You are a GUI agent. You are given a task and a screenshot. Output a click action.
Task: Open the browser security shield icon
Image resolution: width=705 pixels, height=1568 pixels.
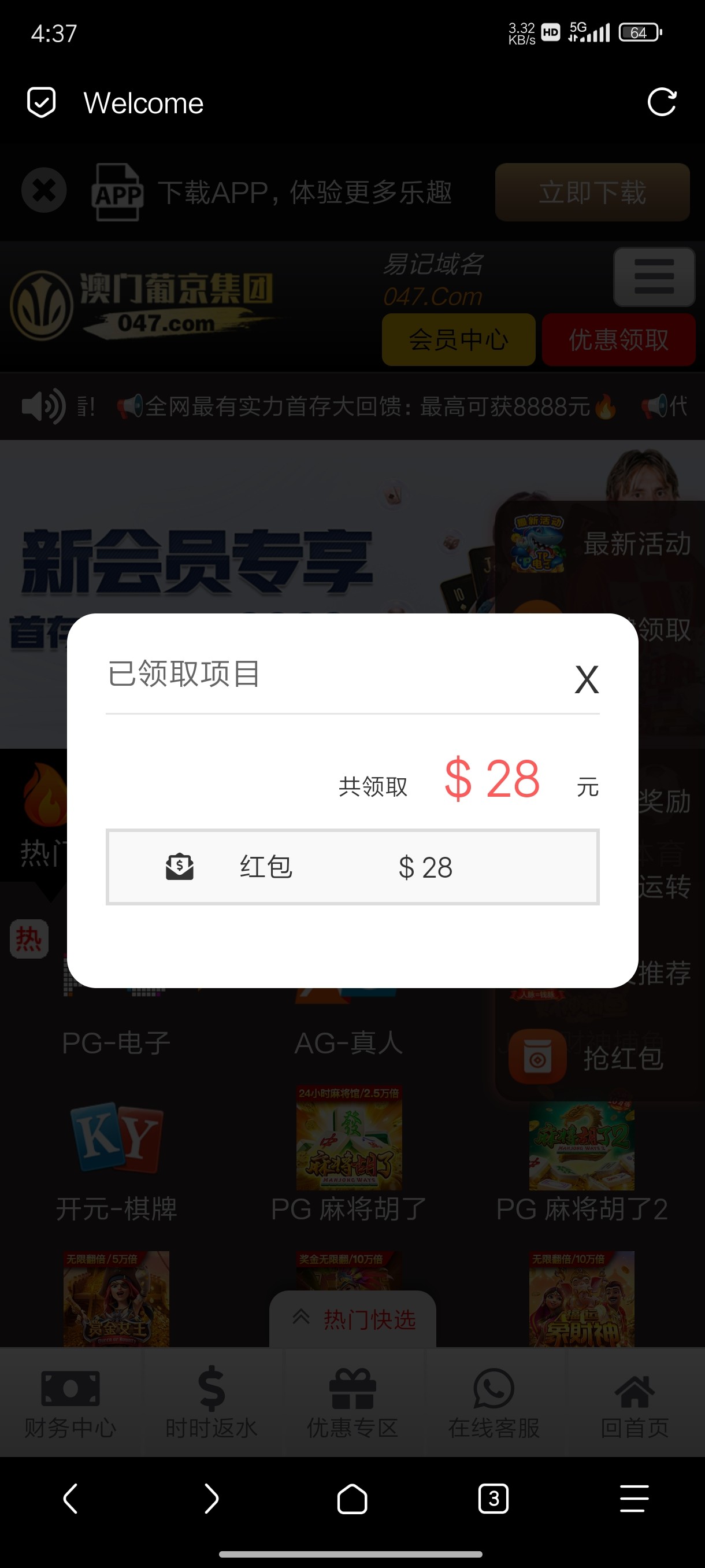42,102
